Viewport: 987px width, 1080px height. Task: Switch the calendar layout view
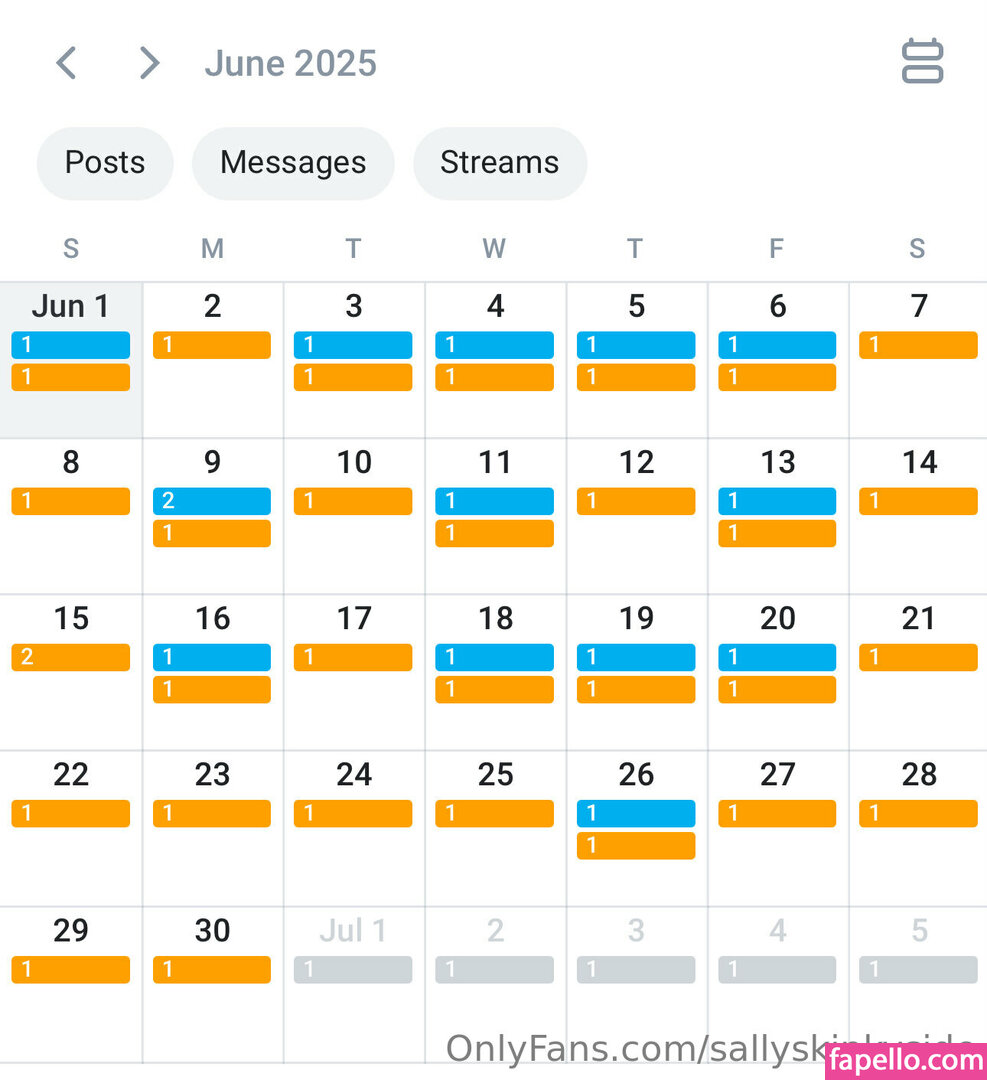click(921, 62)
